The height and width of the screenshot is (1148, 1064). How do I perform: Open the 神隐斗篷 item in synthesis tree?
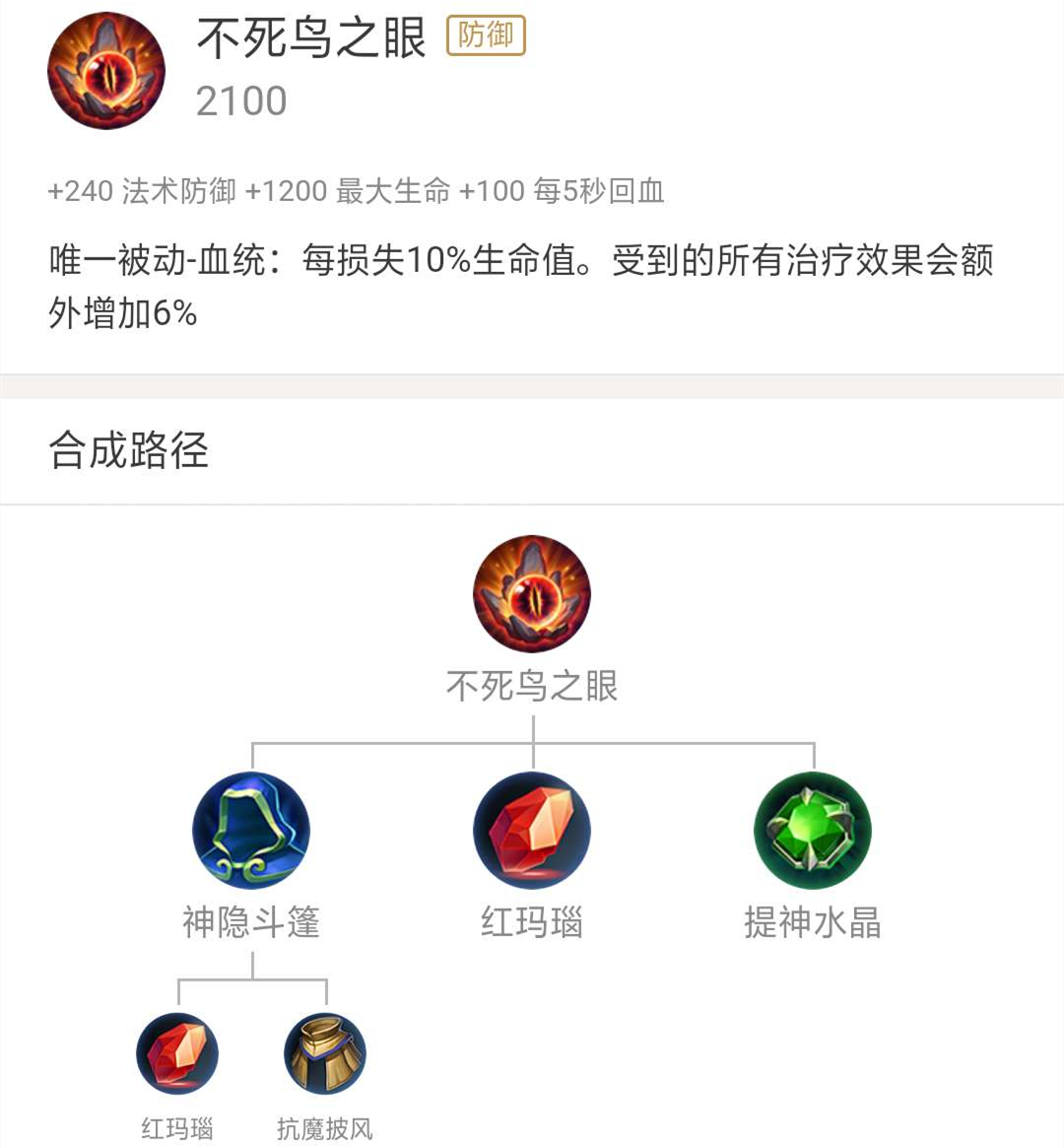251,831
